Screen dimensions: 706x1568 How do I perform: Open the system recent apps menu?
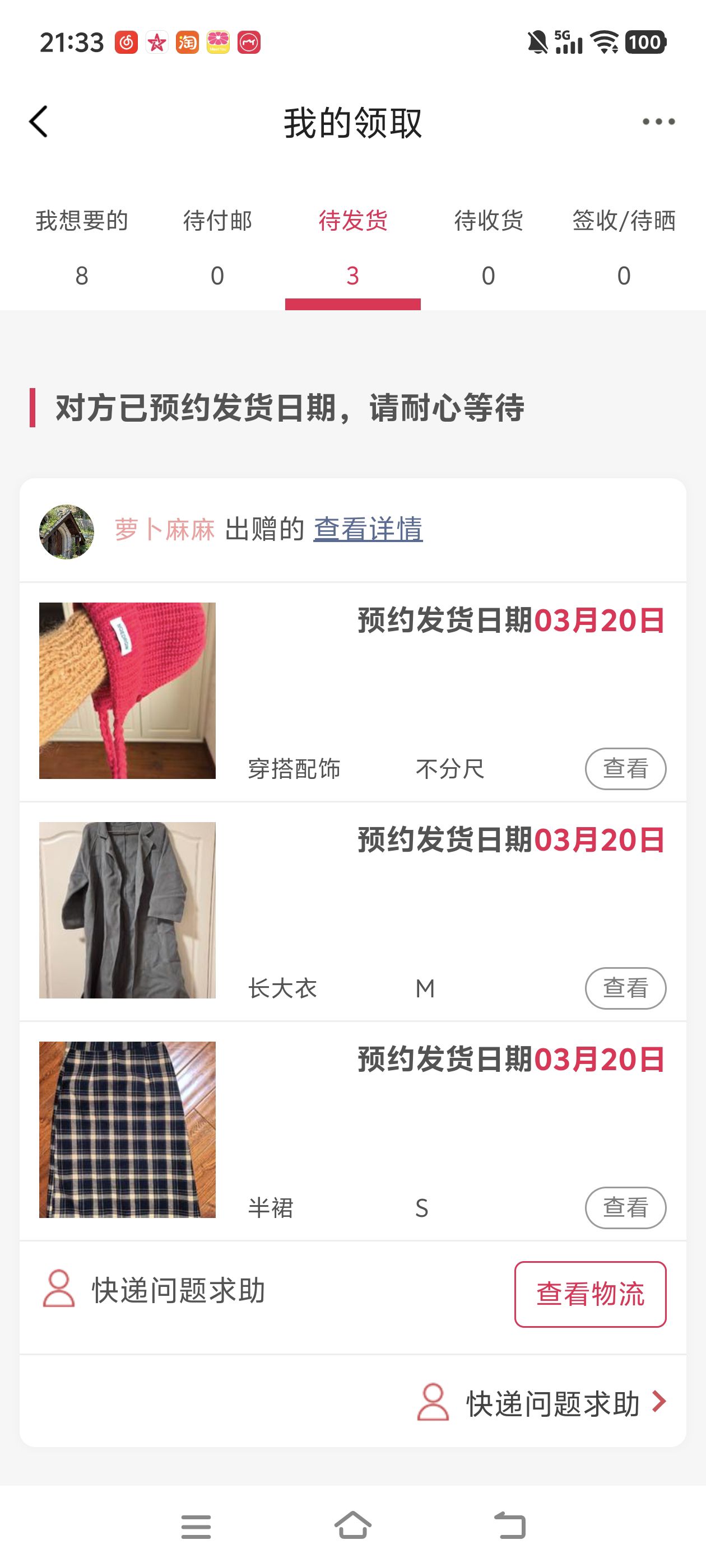click(x=196, y=1526)
